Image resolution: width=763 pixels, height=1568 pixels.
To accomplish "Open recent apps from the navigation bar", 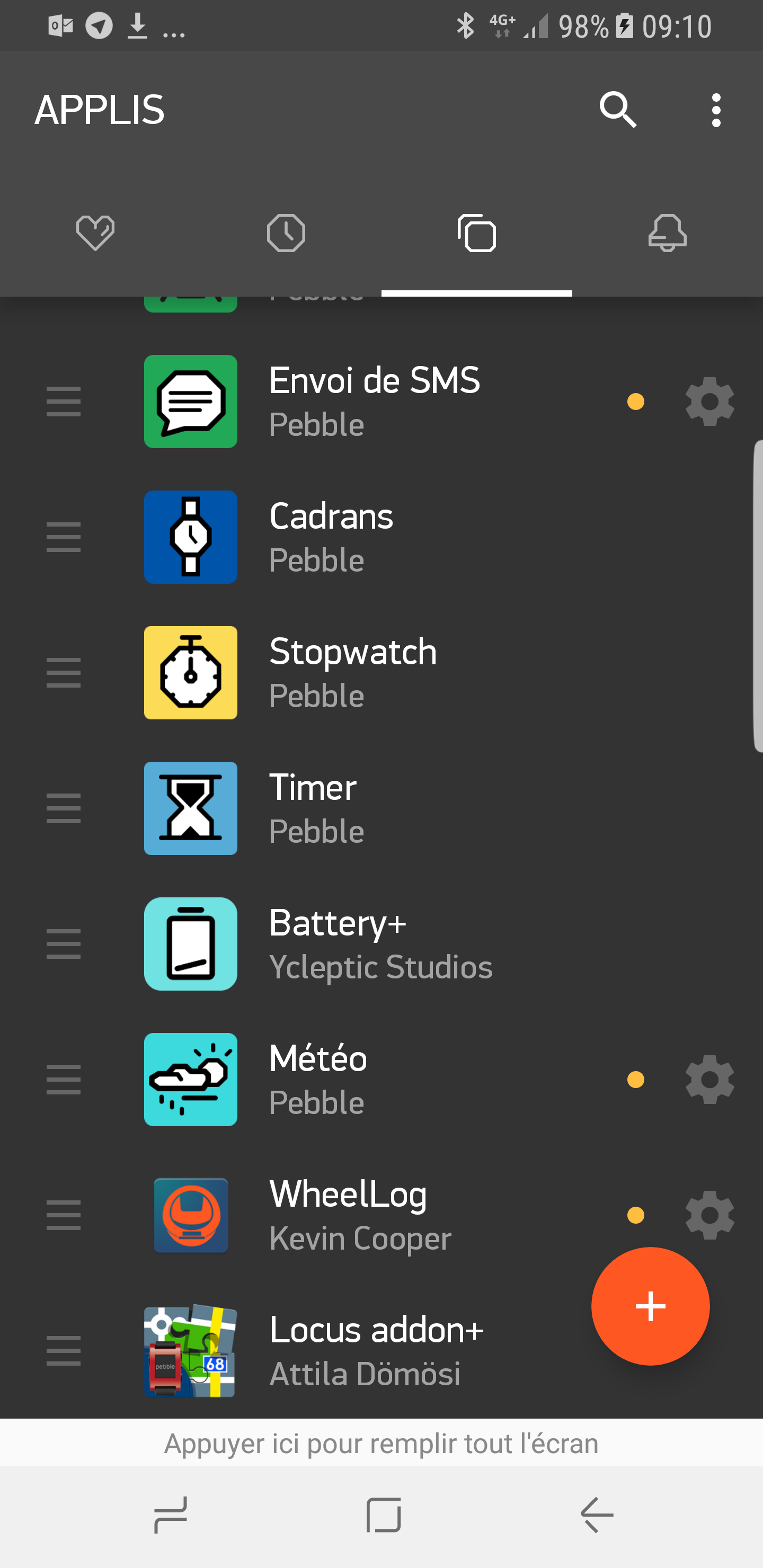I will (x=170, y=1515).
